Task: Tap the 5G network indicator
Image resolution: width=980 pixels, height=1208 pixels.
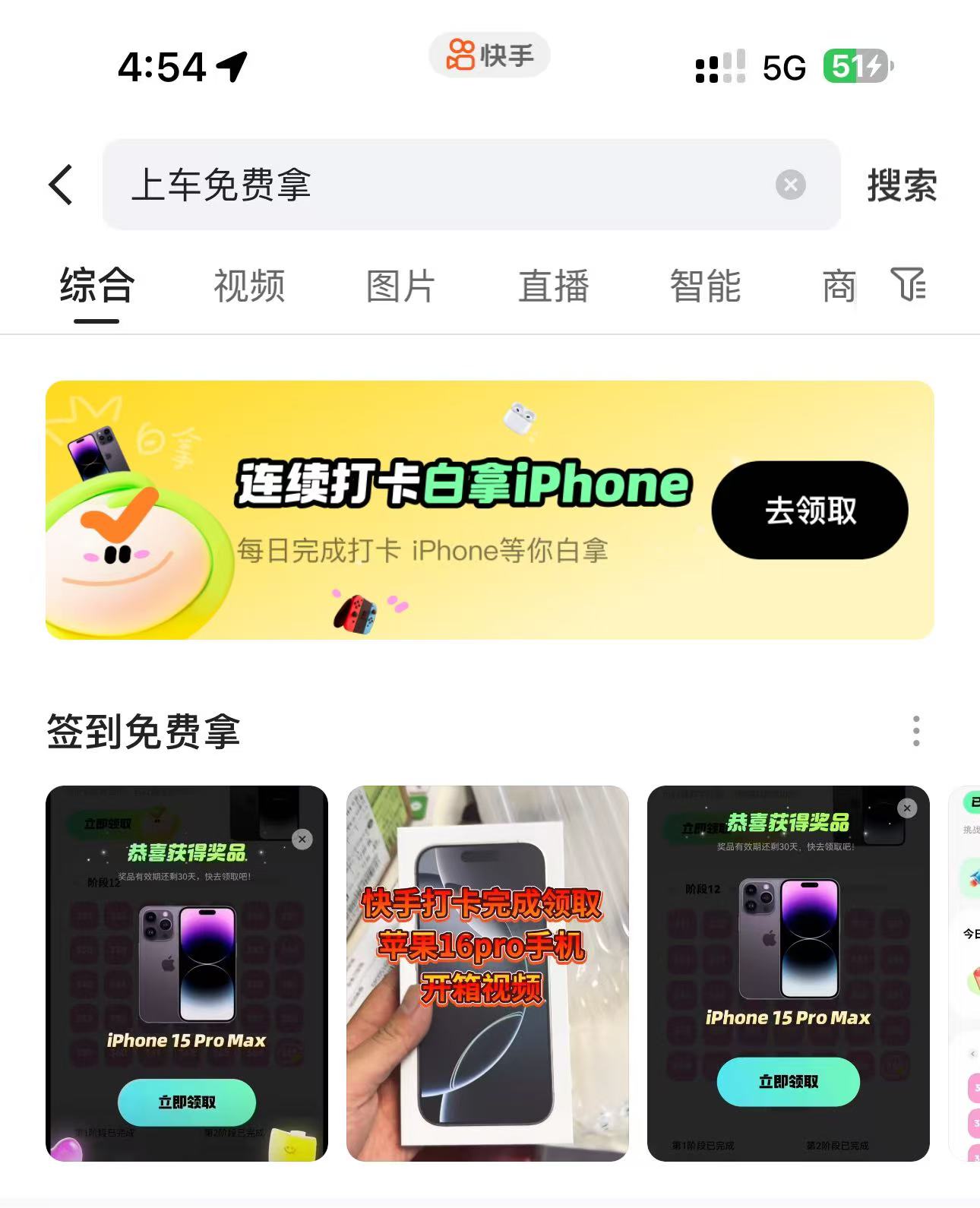Action: [x=784, y=69]
